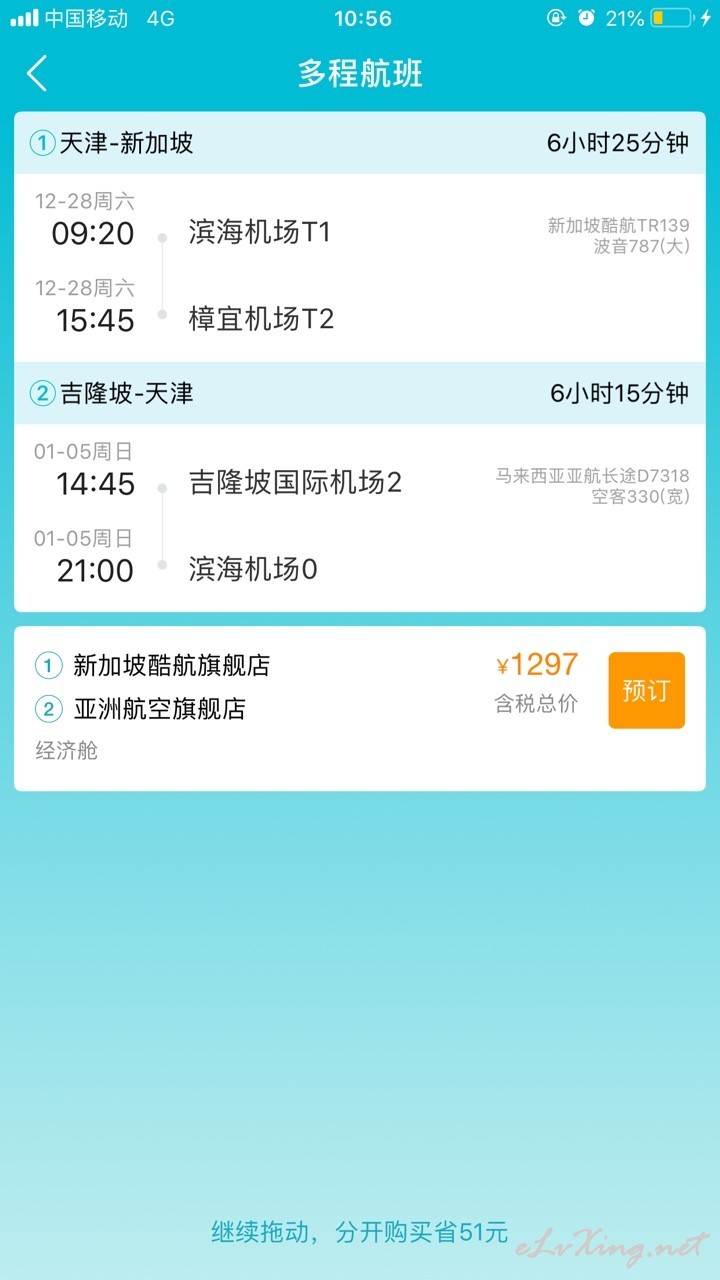Viewport: 720px width, 1280px height.
Task: Tap the orange 预订 button
Action: (646, 690)
